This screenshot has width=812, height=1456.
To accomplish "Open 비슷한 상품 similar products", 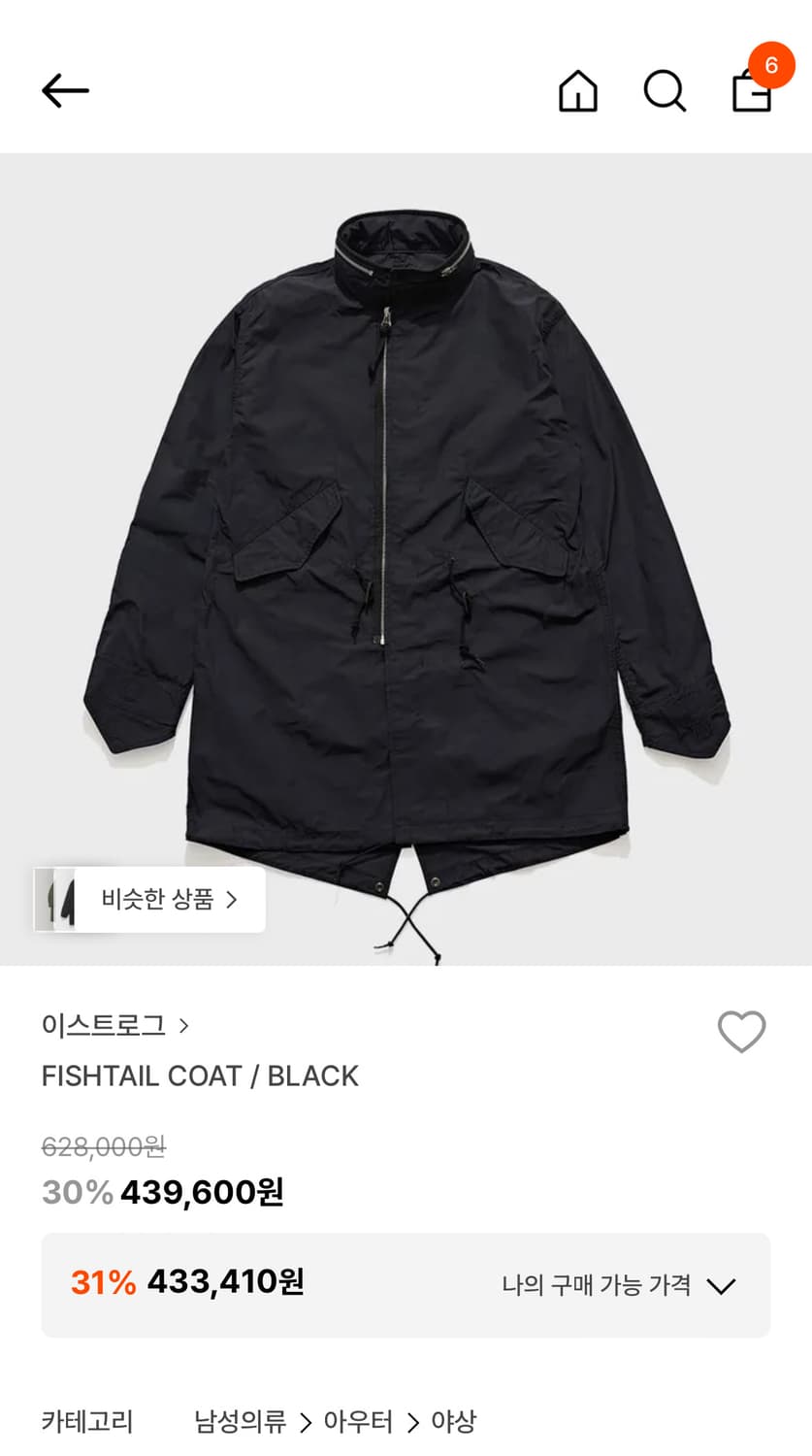I will 158,899.
